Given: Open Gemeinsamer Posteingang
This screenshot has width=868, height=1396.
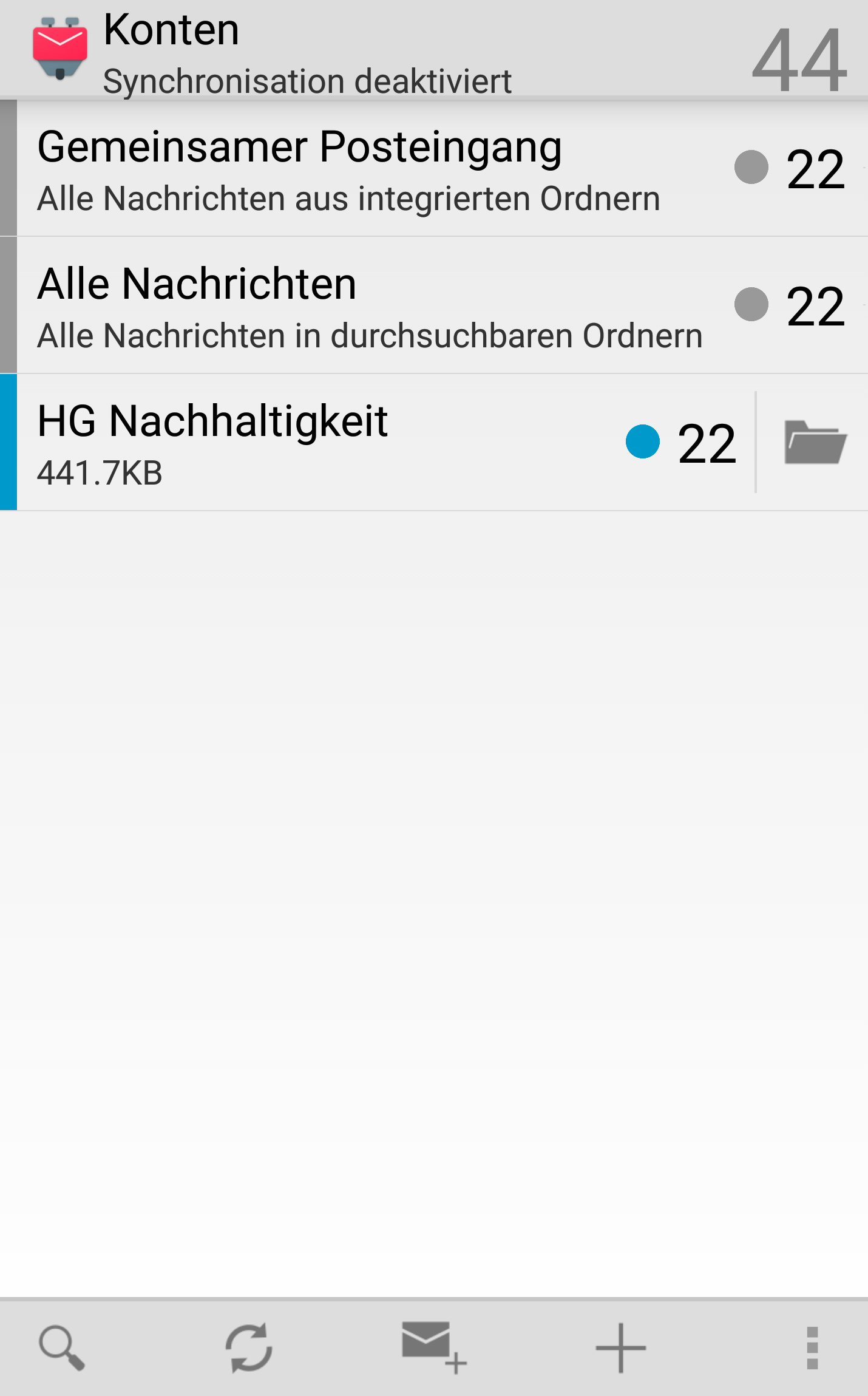Looking at the screenshot, I should click(x=364, y=168).
